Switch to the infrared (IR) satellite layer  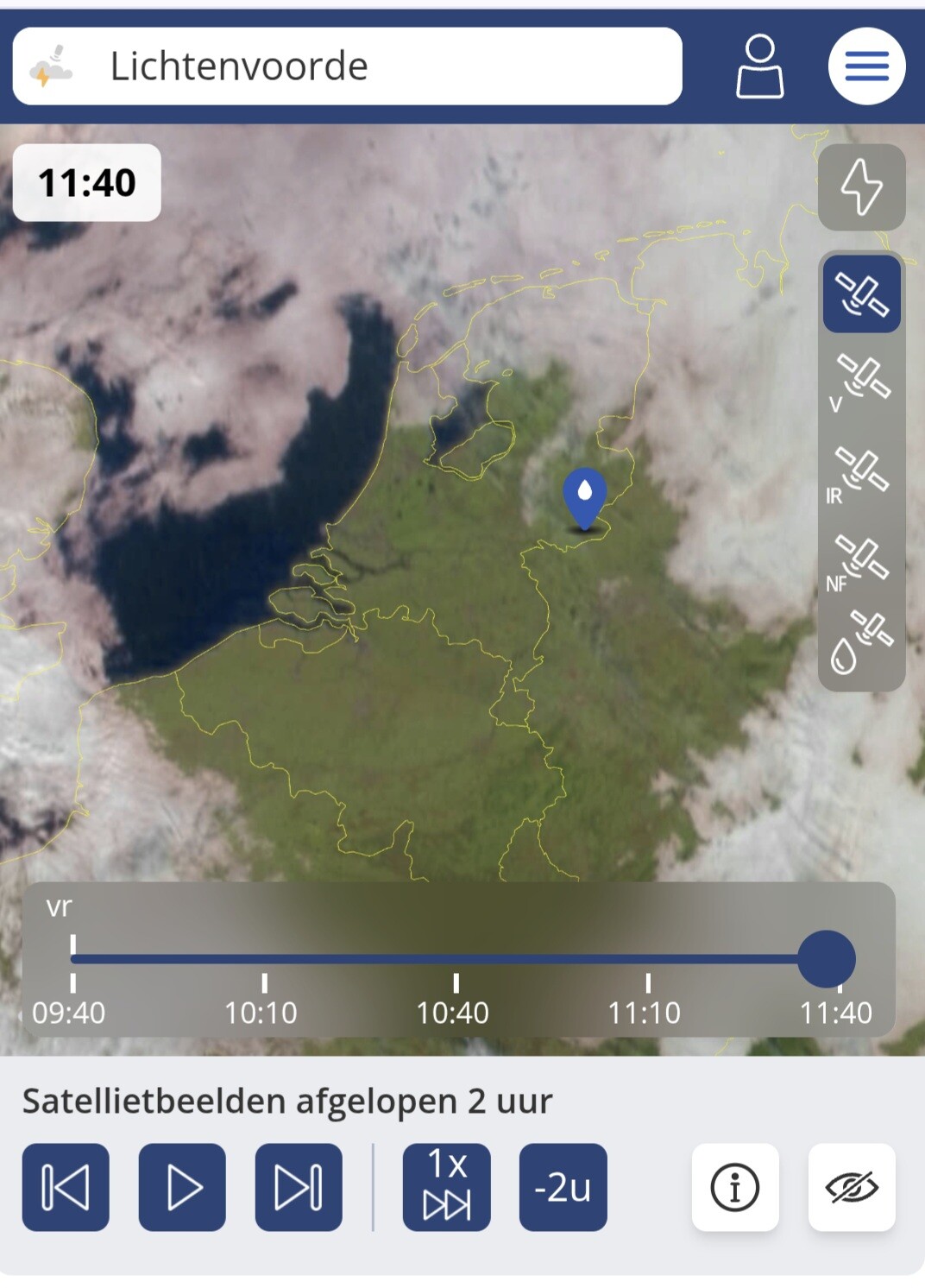[861, 473]
